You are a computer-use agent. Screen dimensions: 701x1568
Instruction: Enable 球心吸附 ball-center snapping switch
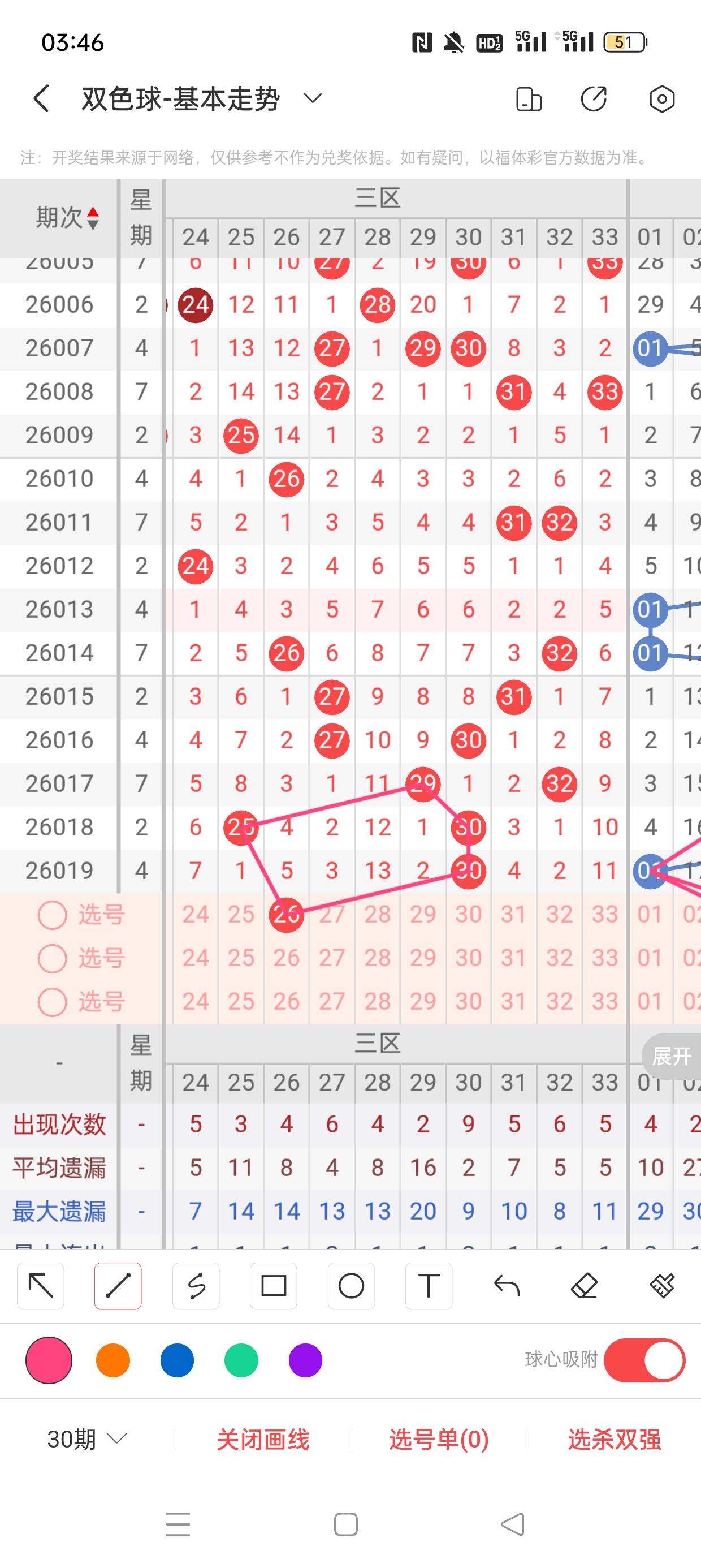point(645,1360)
